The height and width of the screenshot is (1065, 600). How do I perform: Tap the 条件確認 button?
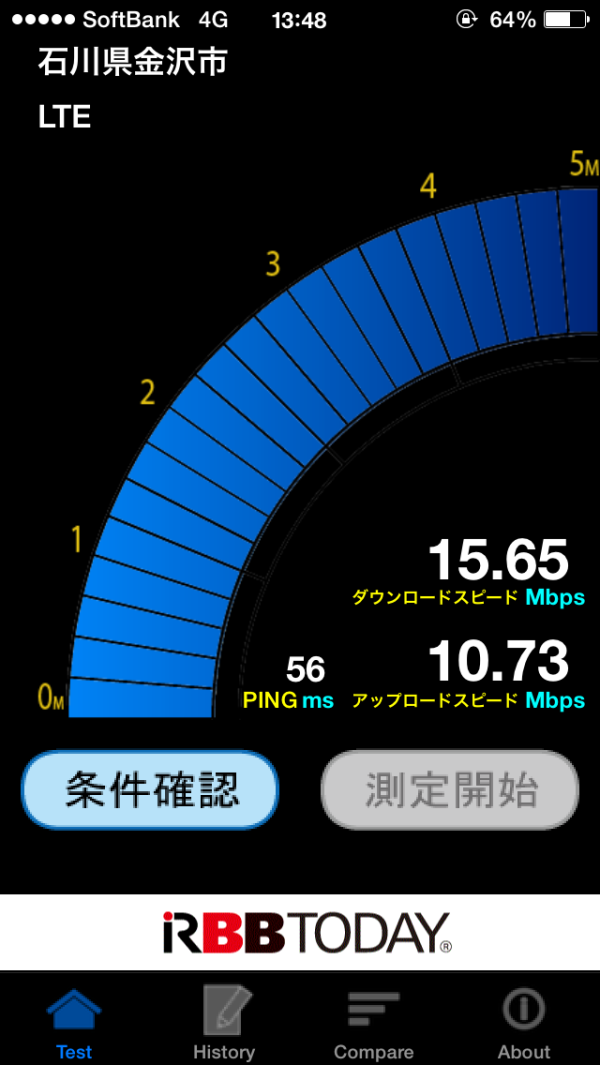[150, 790]
